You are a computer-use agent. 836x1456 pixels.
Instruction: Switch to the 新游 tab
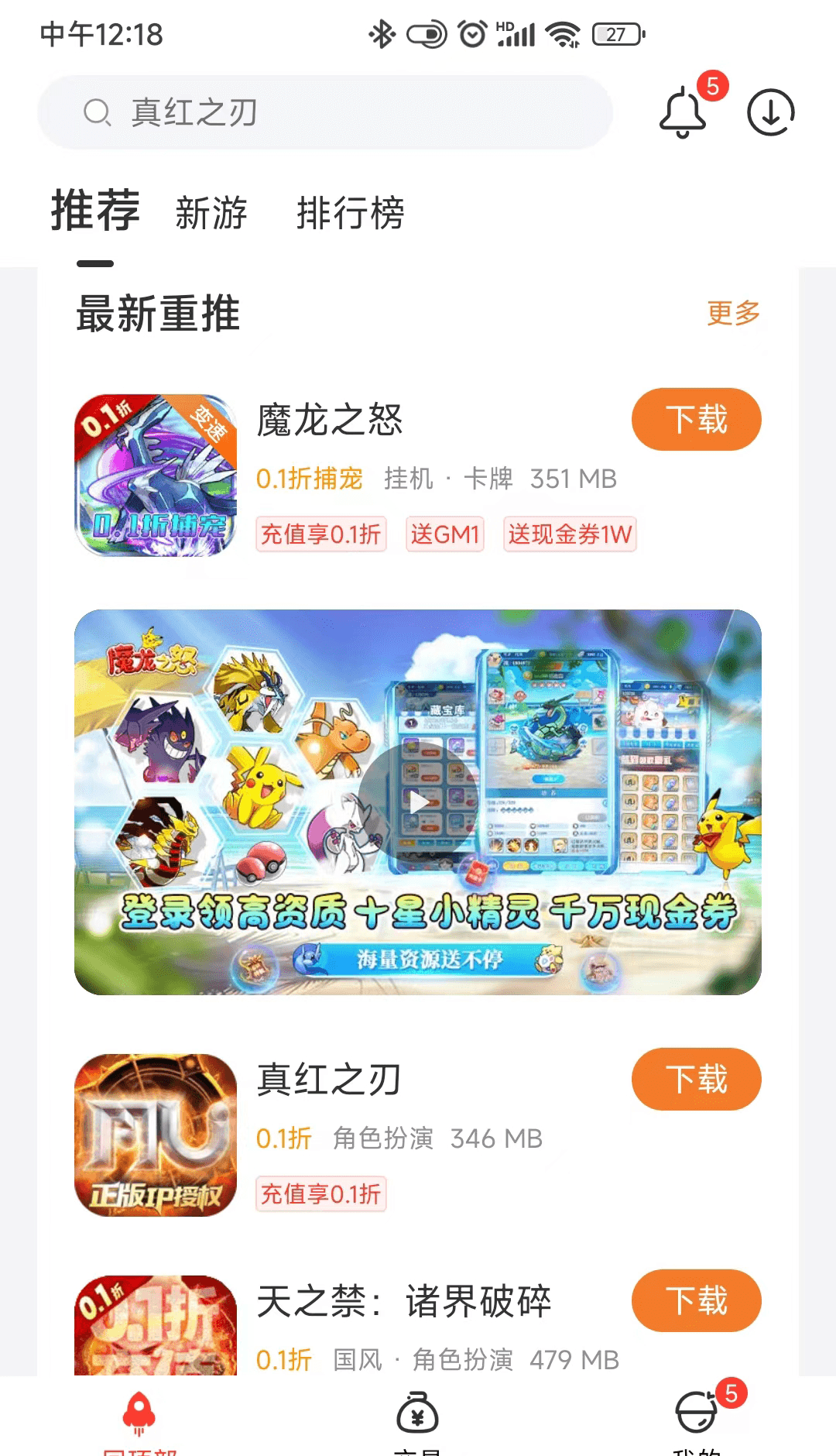click(x=211, y=215)
